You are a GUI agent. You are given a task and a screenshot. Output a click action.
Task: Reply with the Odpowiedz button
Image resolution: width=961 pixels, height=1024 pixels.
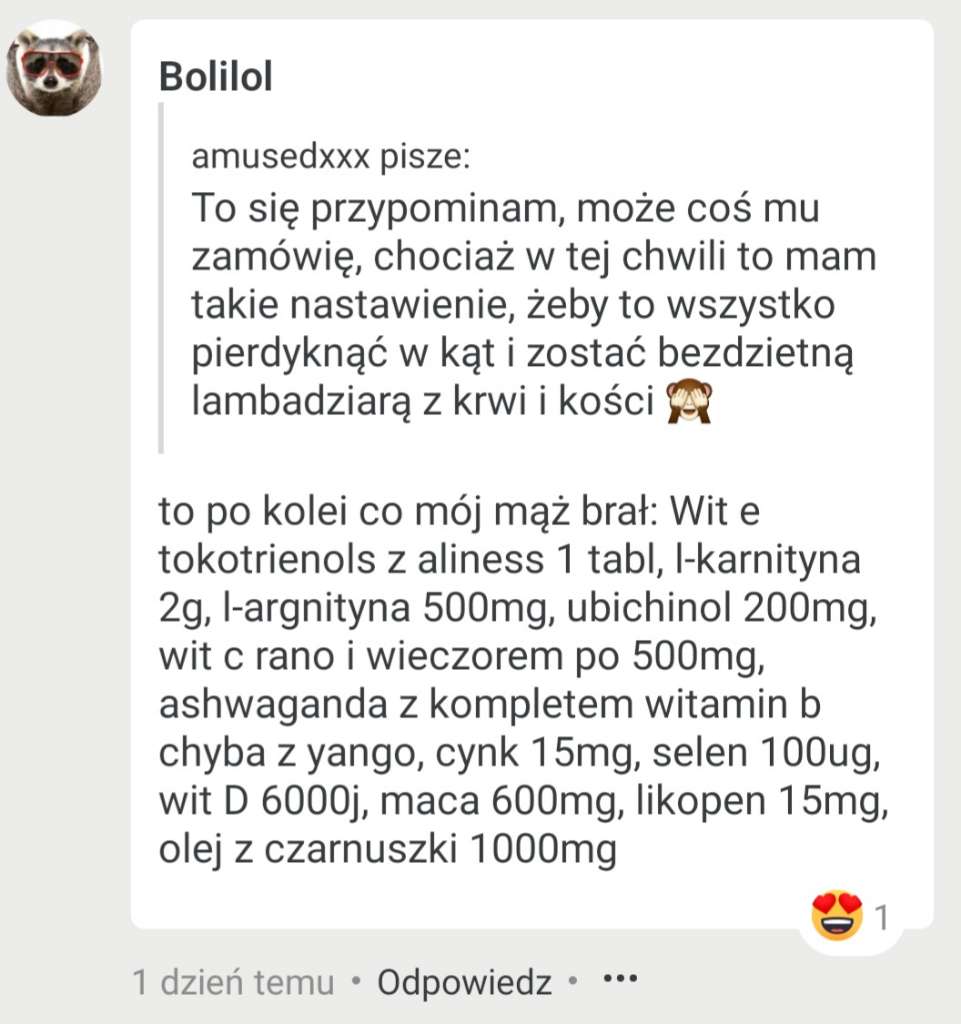(464, 982)
